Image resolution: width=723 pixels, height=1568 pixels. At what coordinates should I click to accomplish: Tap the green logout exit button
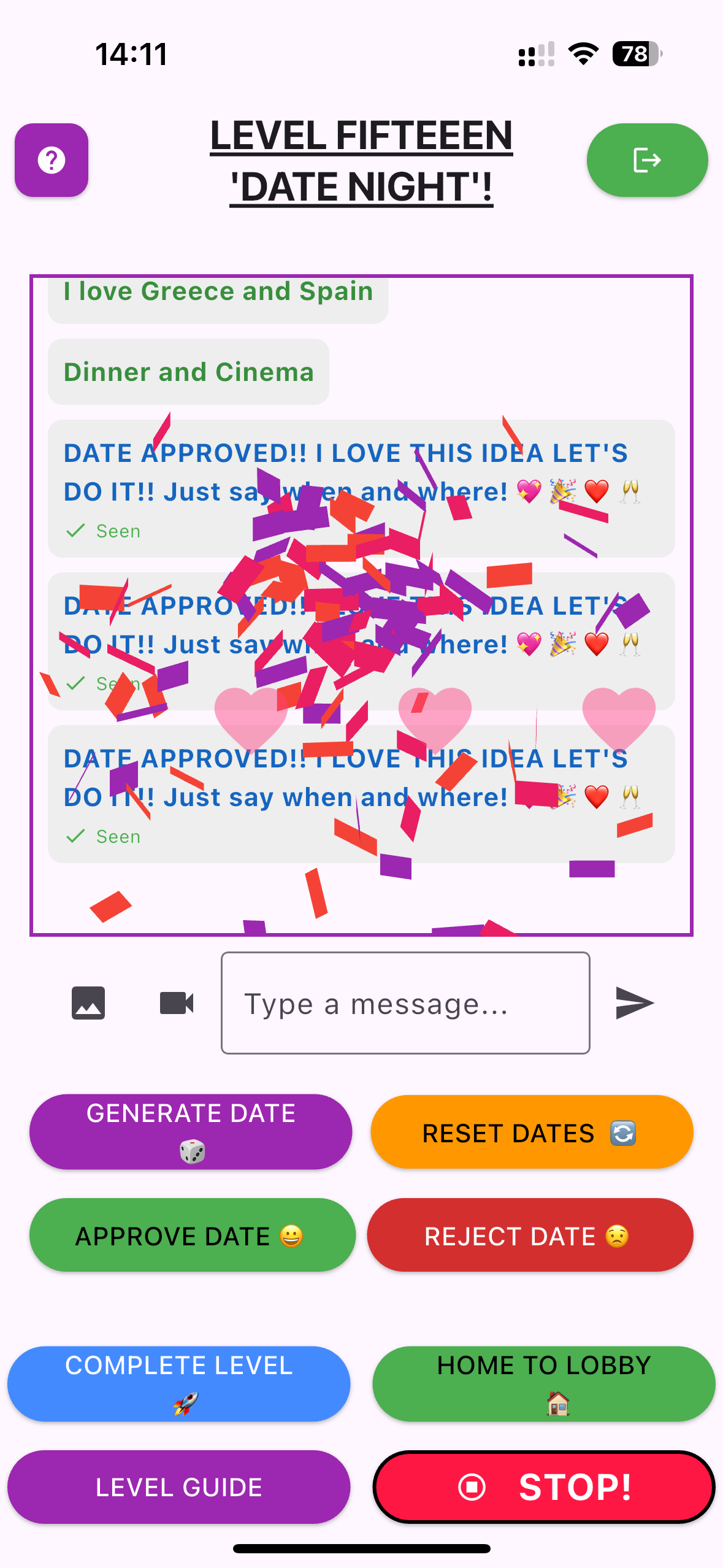click(647, 160)
